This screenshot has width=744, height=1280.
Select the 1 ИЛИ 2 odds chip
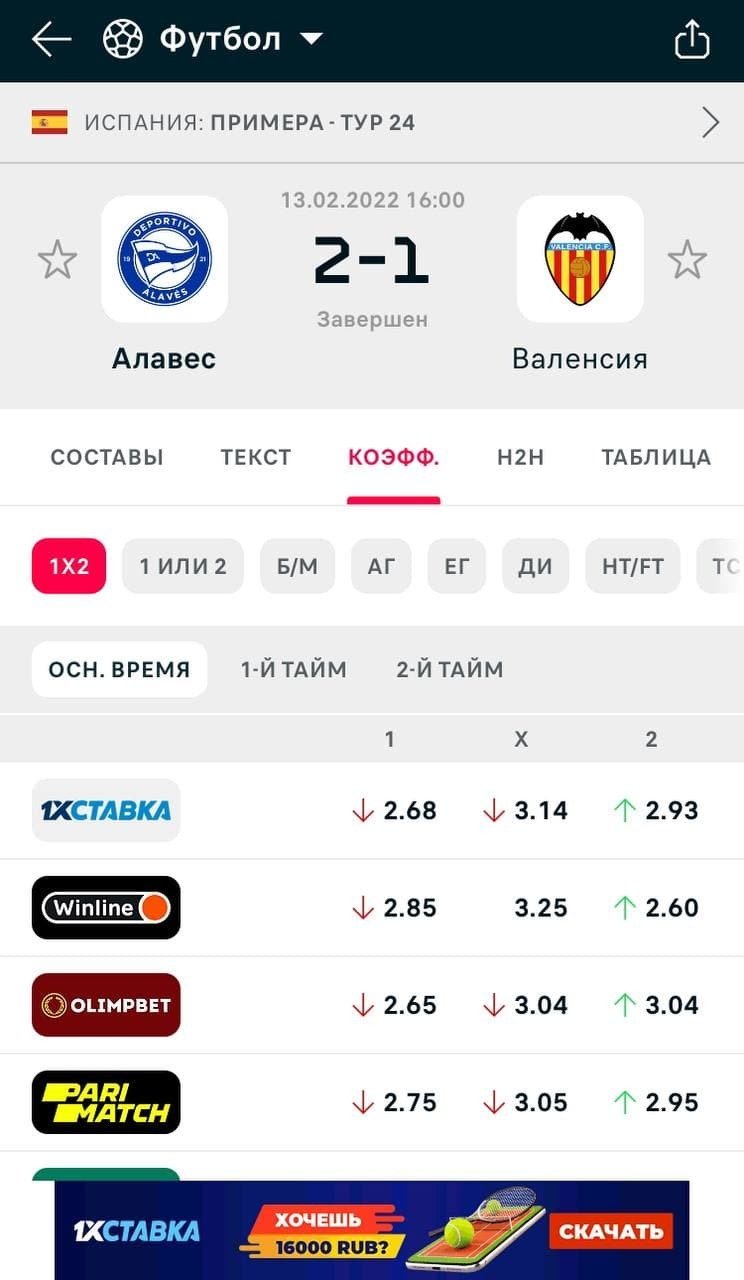[183, 567]
